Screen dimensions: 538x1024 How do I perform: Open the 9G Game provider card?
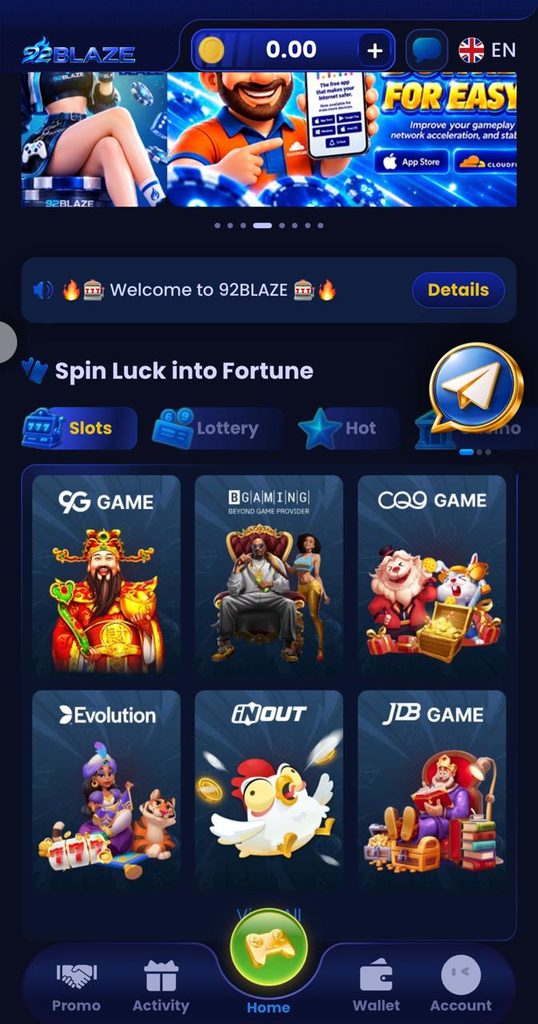click(x=106, y=575)
